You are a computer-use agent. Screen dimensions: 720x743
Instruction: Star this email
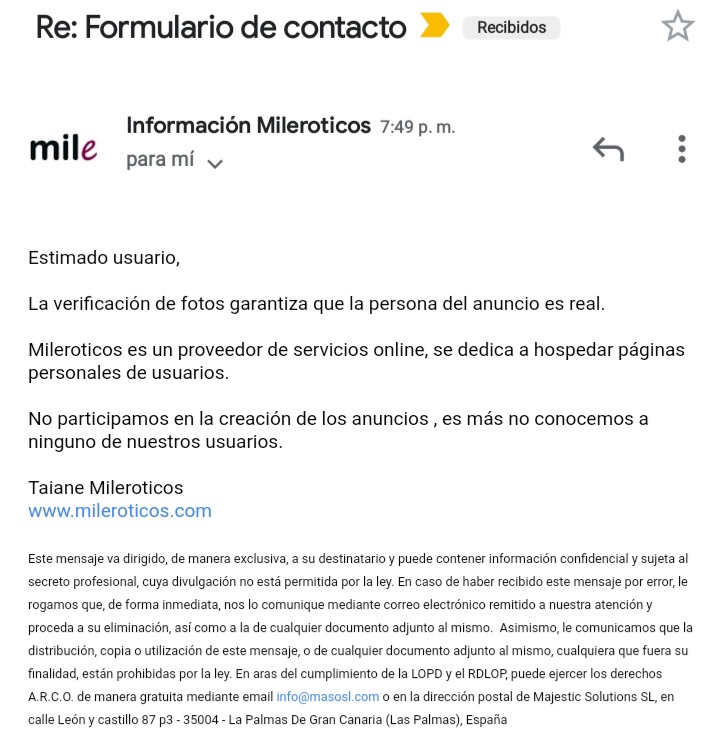[x=677, y=27]
